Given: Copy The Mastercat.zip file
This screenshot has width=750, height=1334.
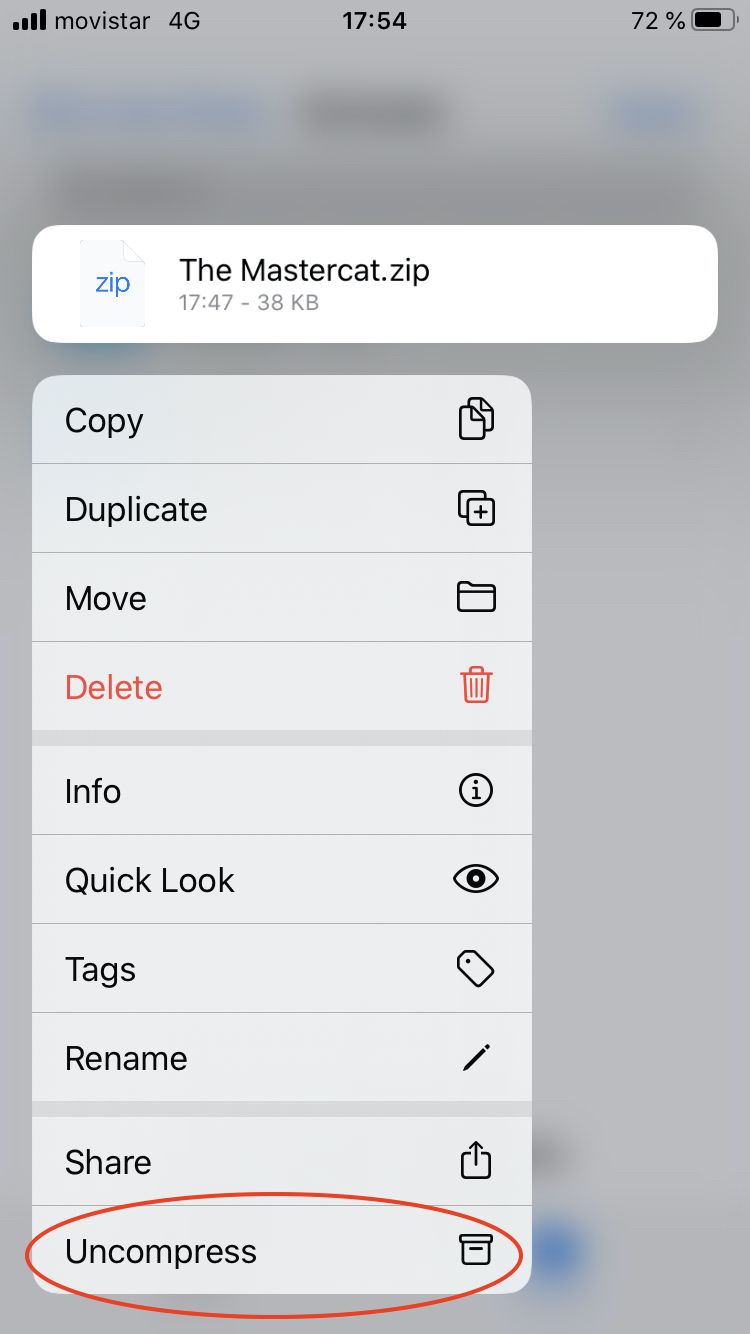Looking at the screenshot, I should click(x=281, y=420).
